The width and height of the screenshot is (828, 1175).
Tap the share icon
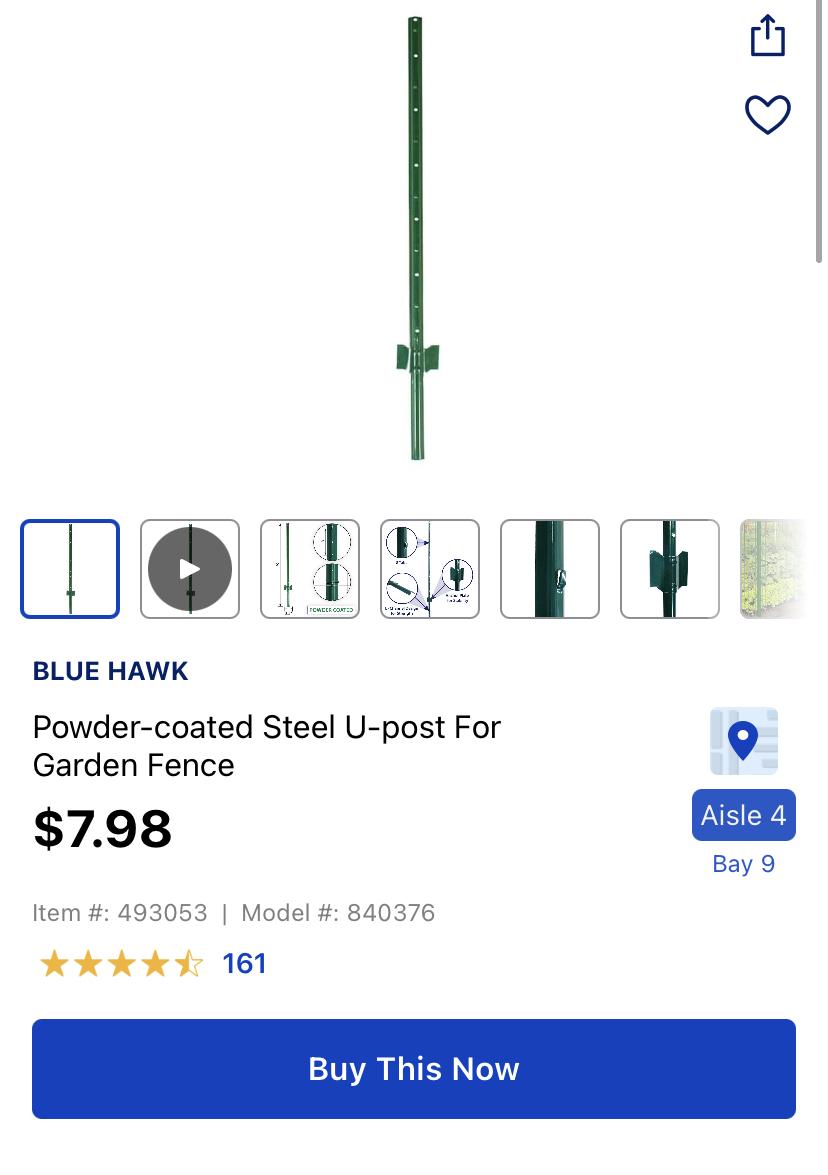coord(768,35)
